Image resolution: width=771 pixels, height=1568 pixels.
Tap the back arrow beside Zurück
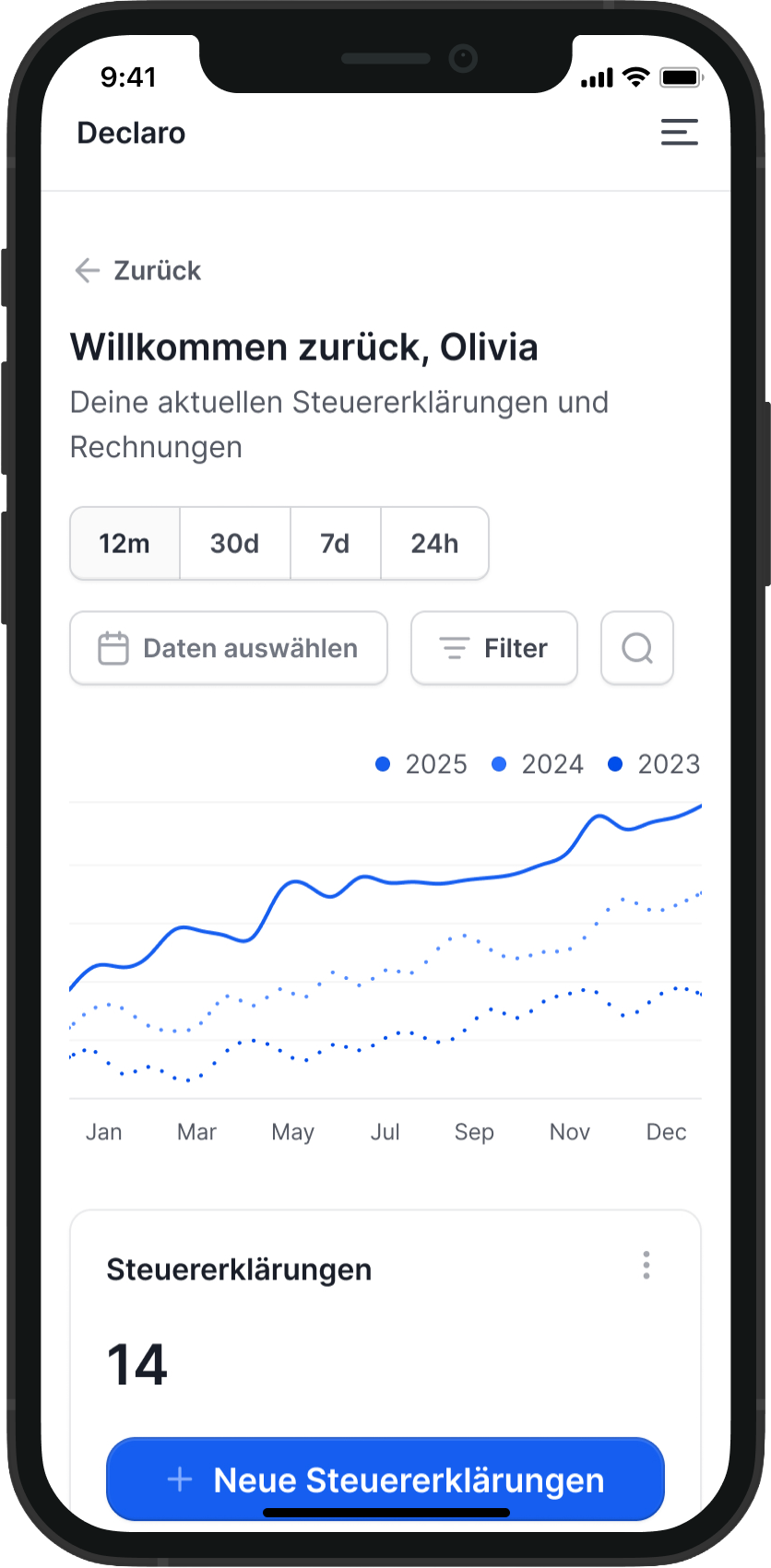(86, 270)
